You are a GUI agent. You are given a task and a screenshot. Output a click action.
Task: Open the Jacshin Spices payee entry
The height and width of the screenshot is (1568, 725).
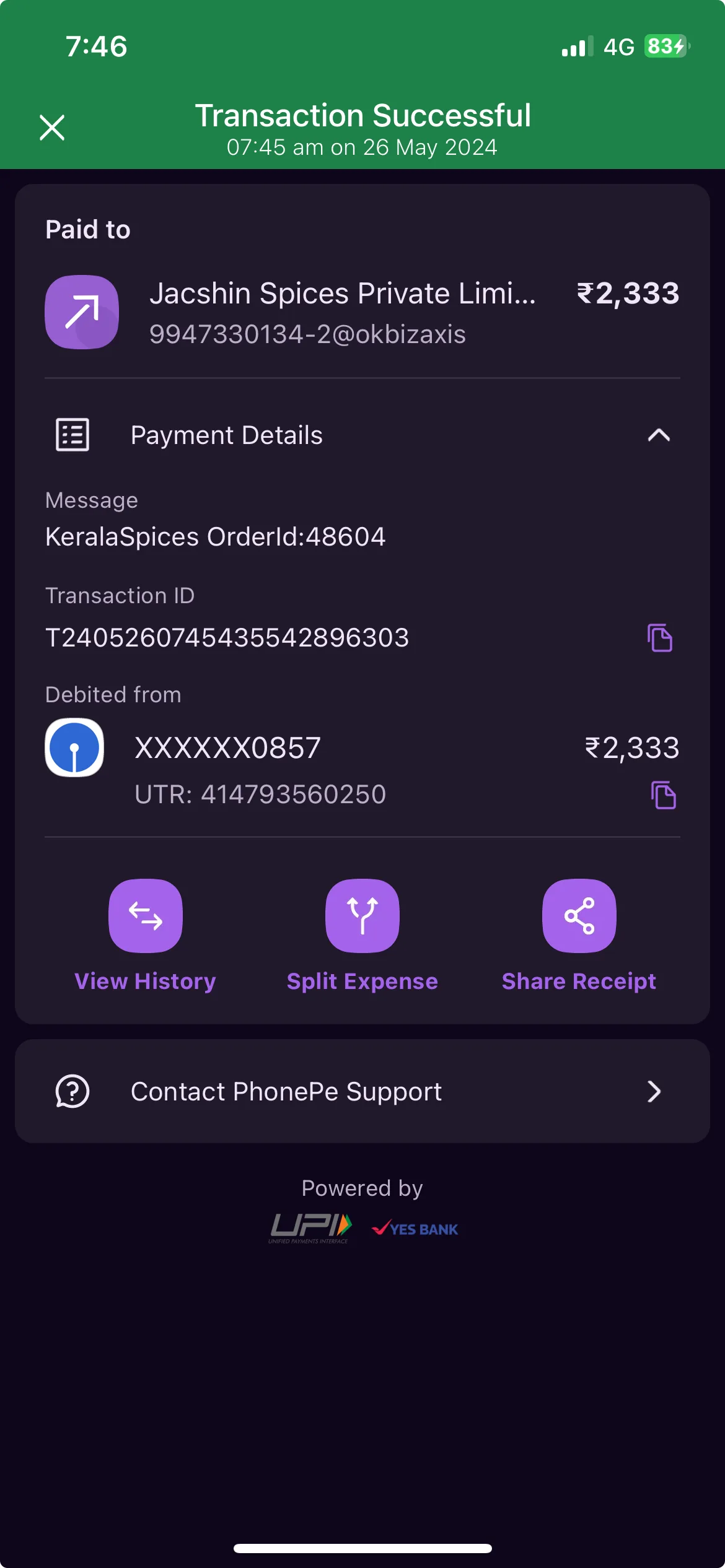[x=362, y=312]
